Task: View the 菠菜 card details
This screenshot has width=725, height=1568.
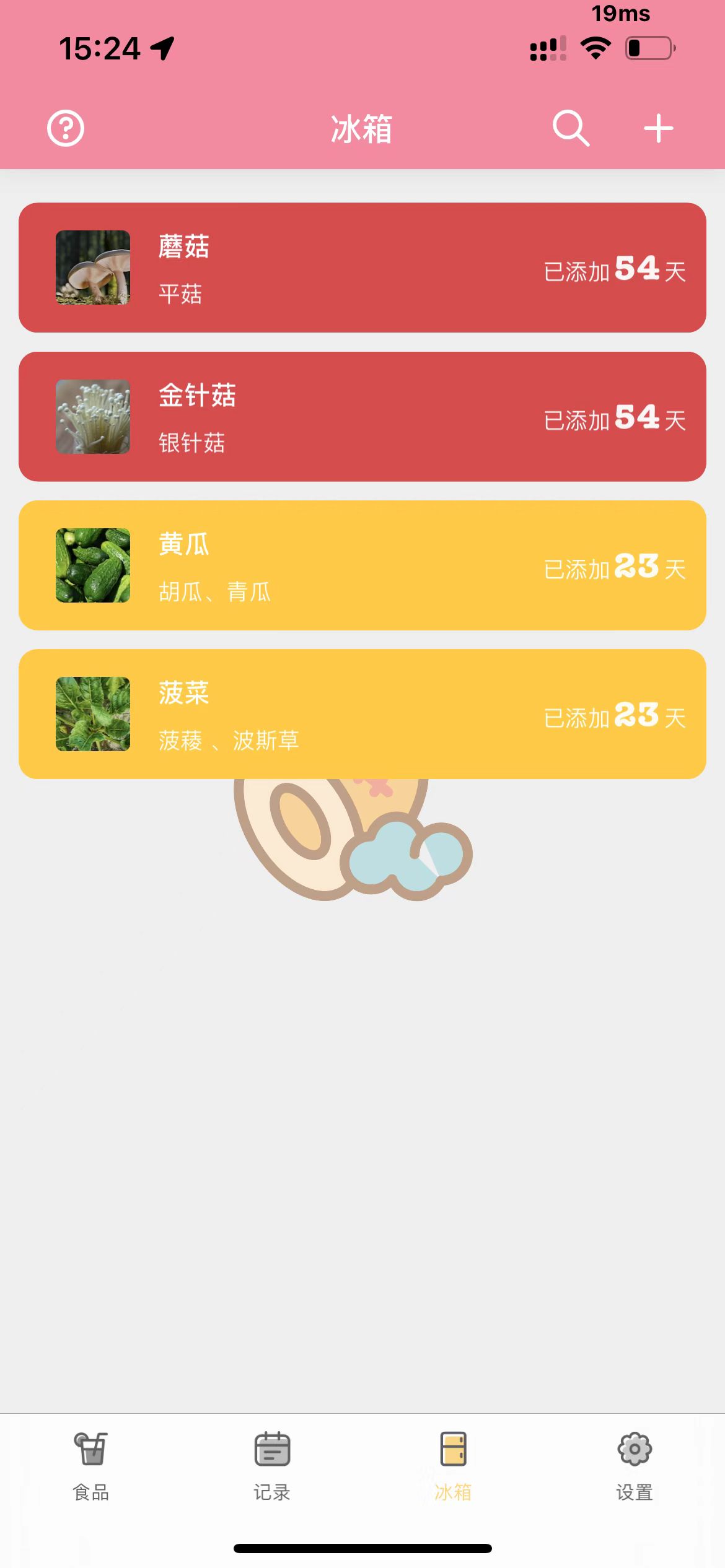Action: point(362,714)
